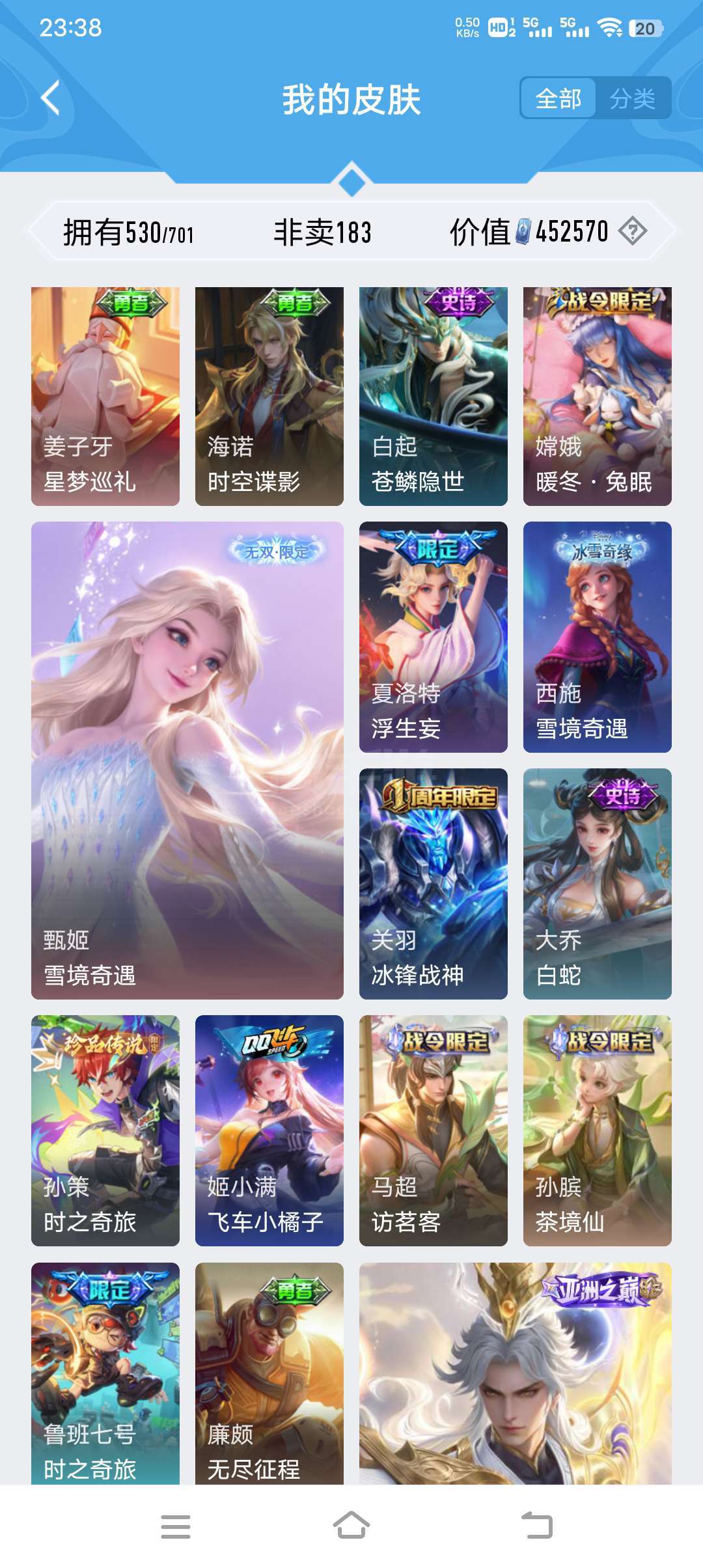The width and height of the screenshot is (703, 1568).
Task: Go to the system home screen
Action: (351, 1526)
